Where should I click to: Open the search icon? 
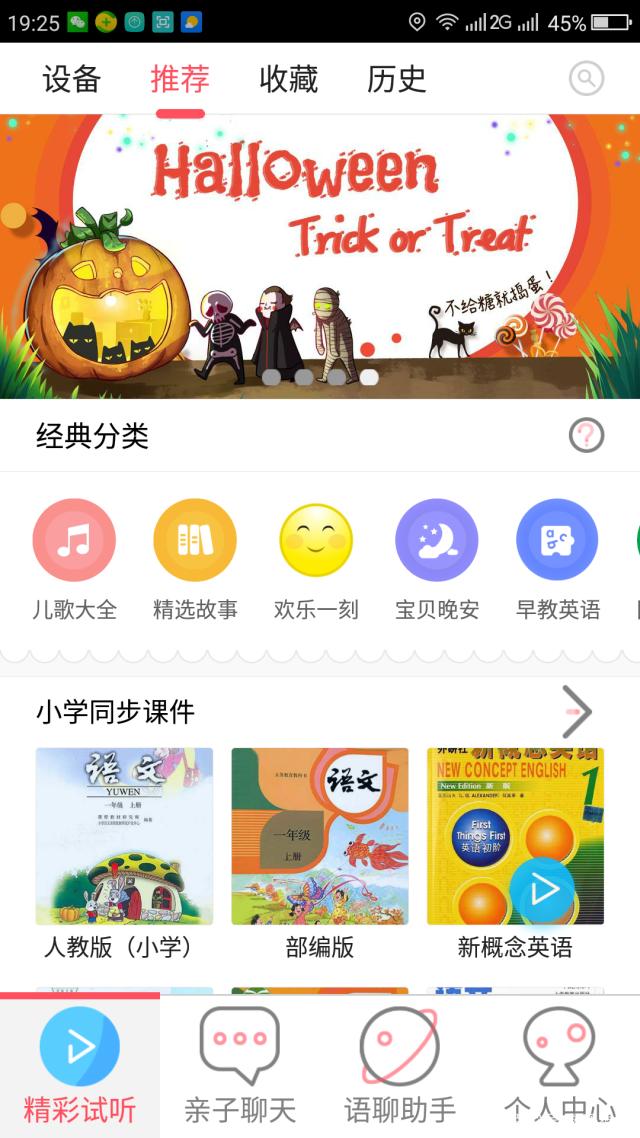pos(586,78)
